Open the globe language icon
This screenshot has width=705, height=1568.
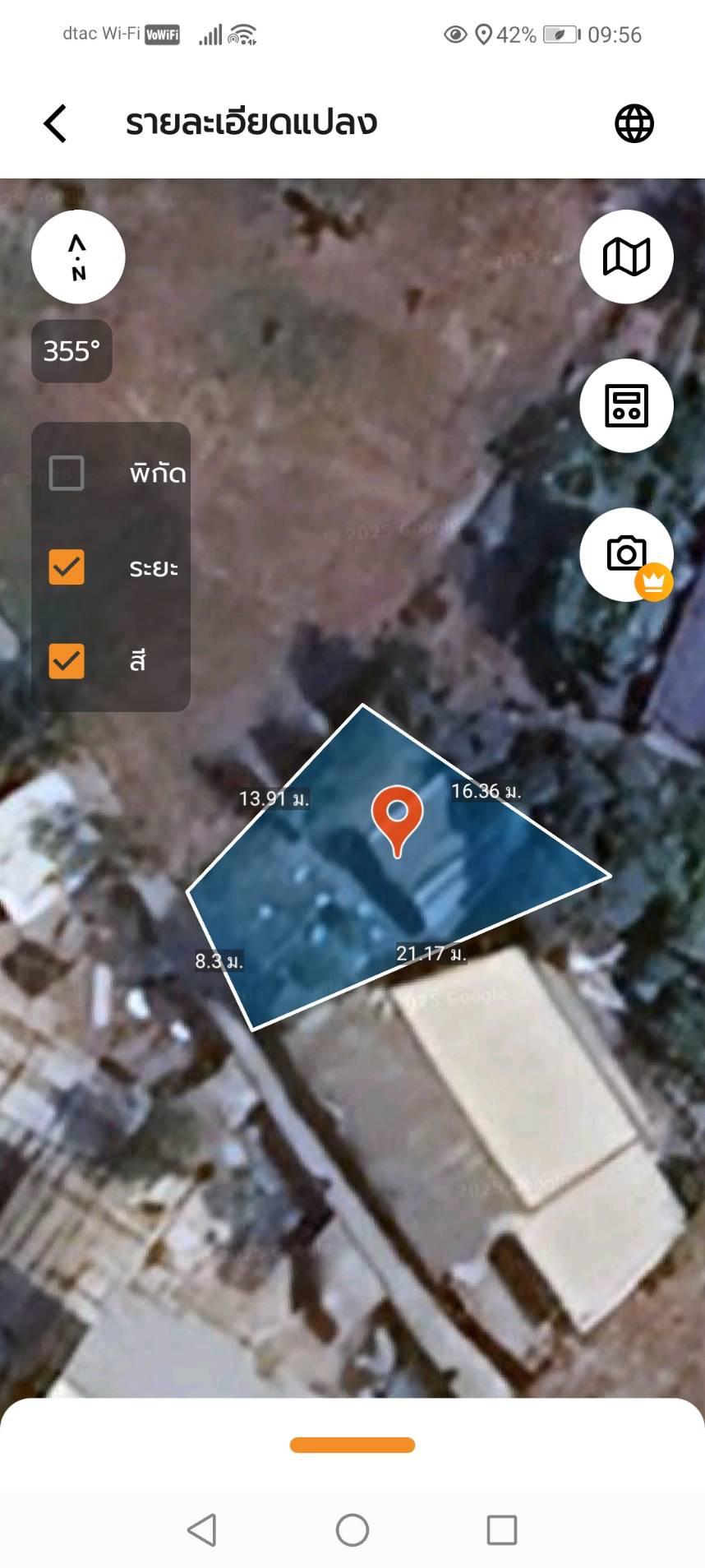(x=634, y=124)
